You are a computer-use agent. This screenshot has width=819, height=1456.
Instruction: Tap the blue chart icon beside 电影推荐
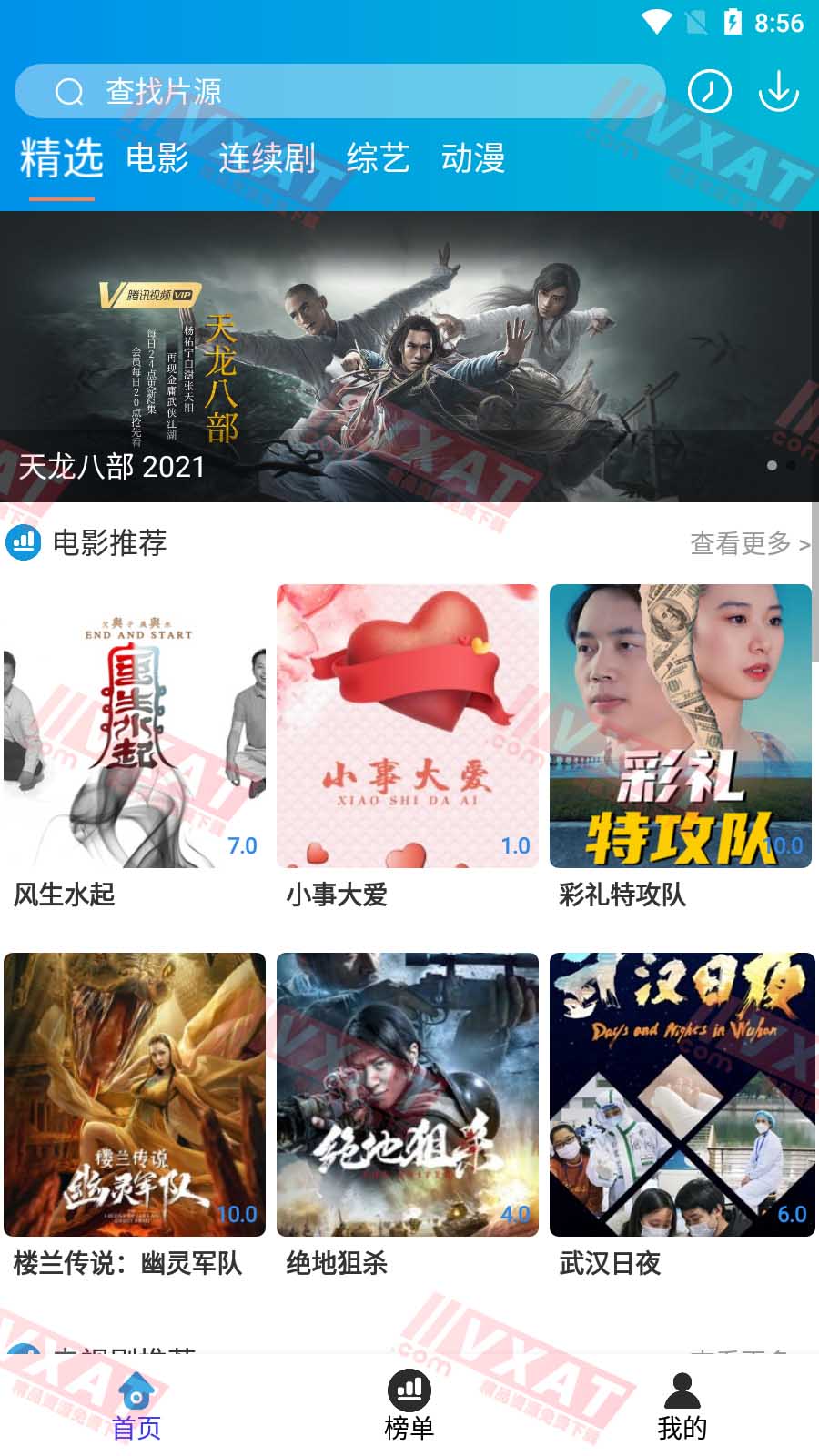(x=24, y=544)
